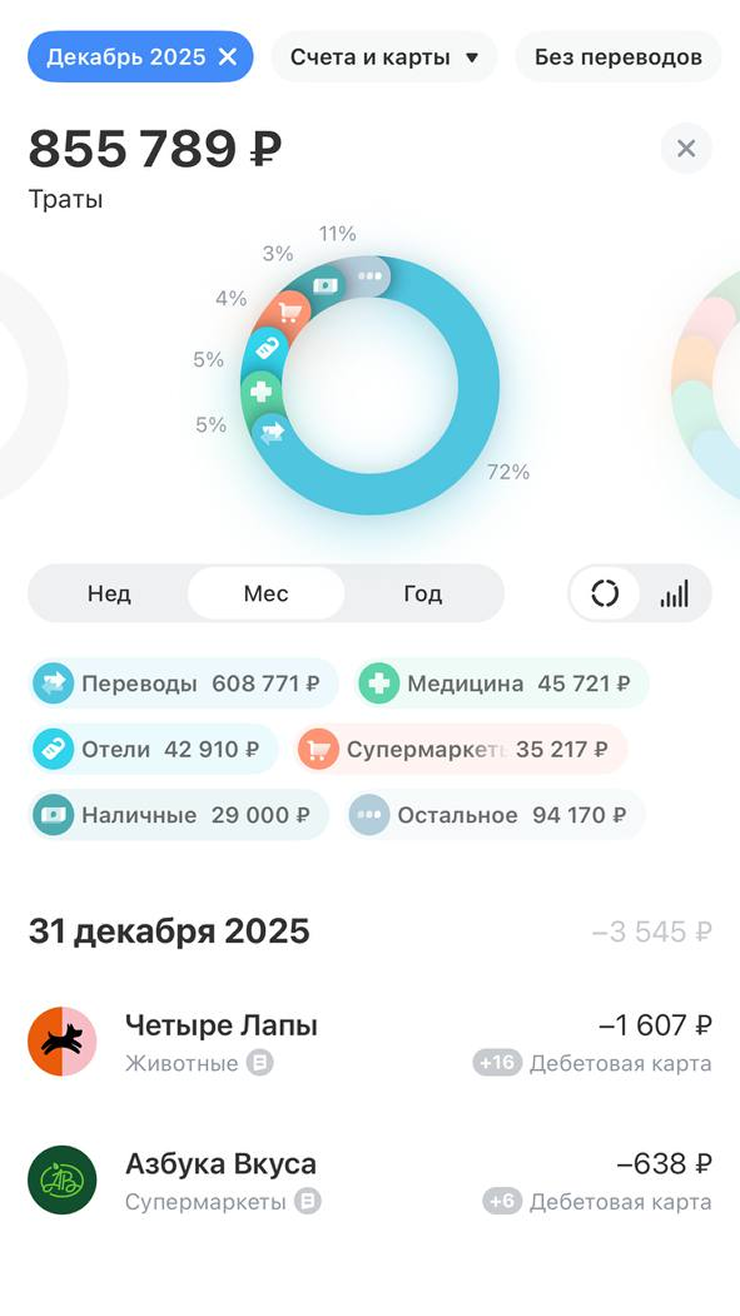Filter by Переводы category
The height and width of the screenshot is (1316, 740).
[x=182, y=685]
